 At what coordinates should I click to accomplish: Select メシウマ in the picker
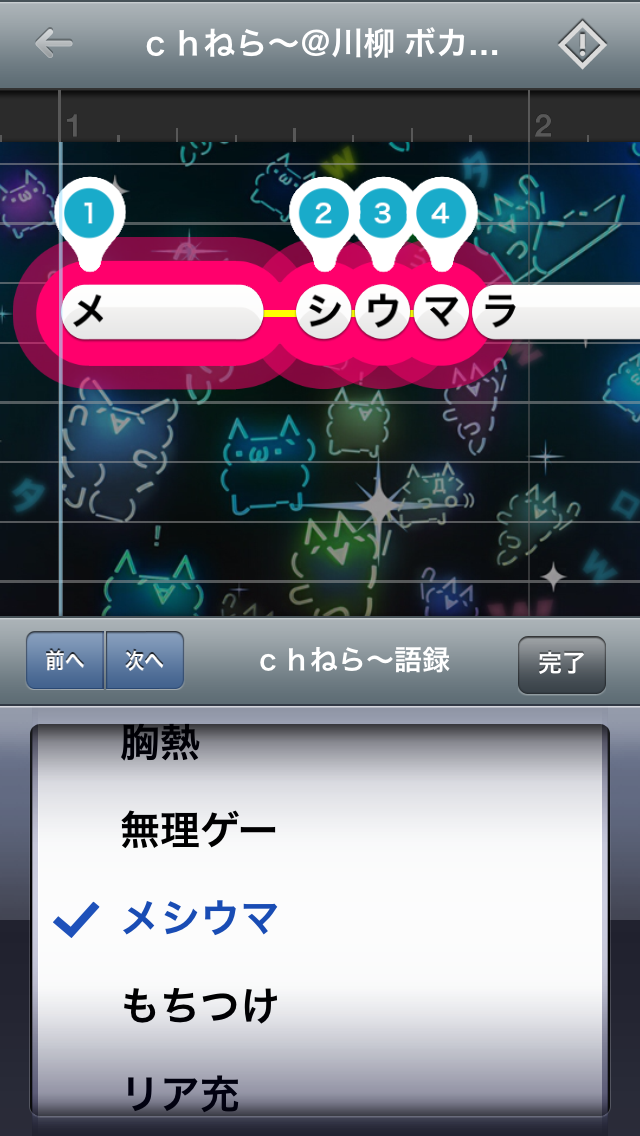tap(200, 919)
